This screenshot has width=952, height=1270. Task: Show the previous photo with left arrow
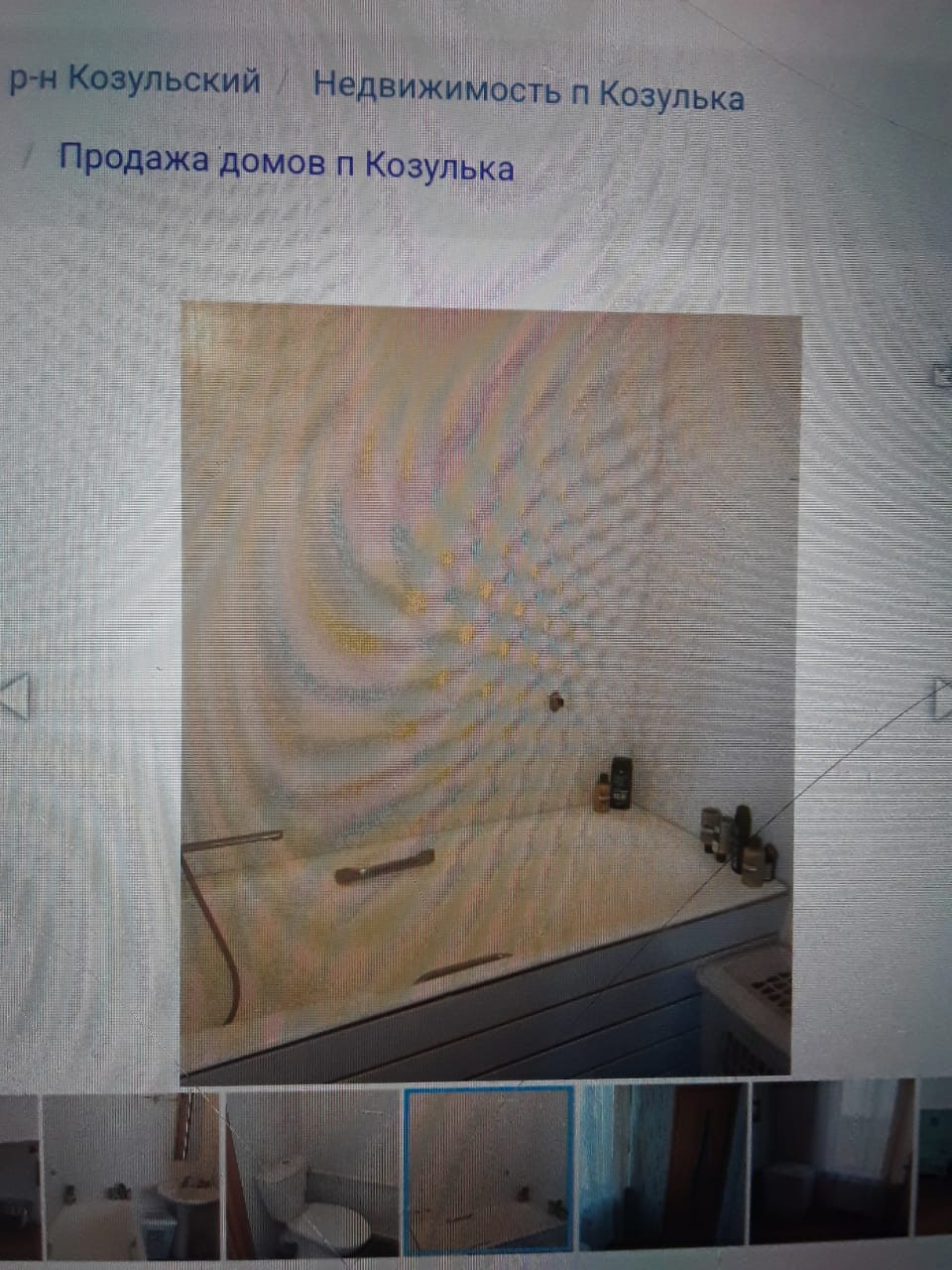tap(14, 697)
